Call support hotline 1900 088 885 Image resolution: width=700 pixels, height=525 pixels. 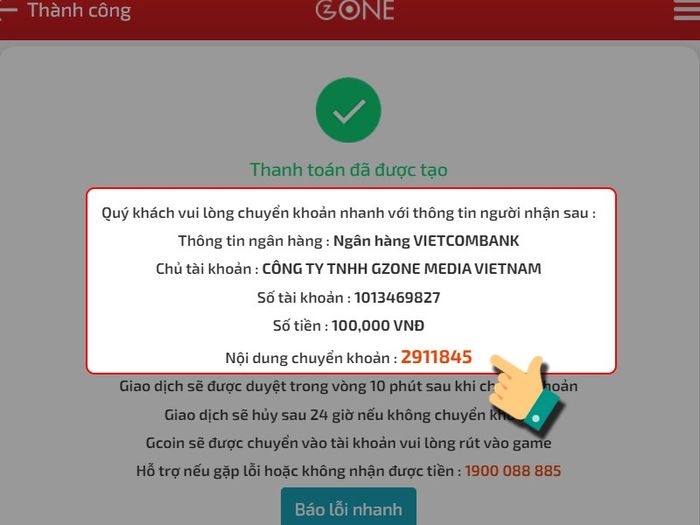coord(514,470)
